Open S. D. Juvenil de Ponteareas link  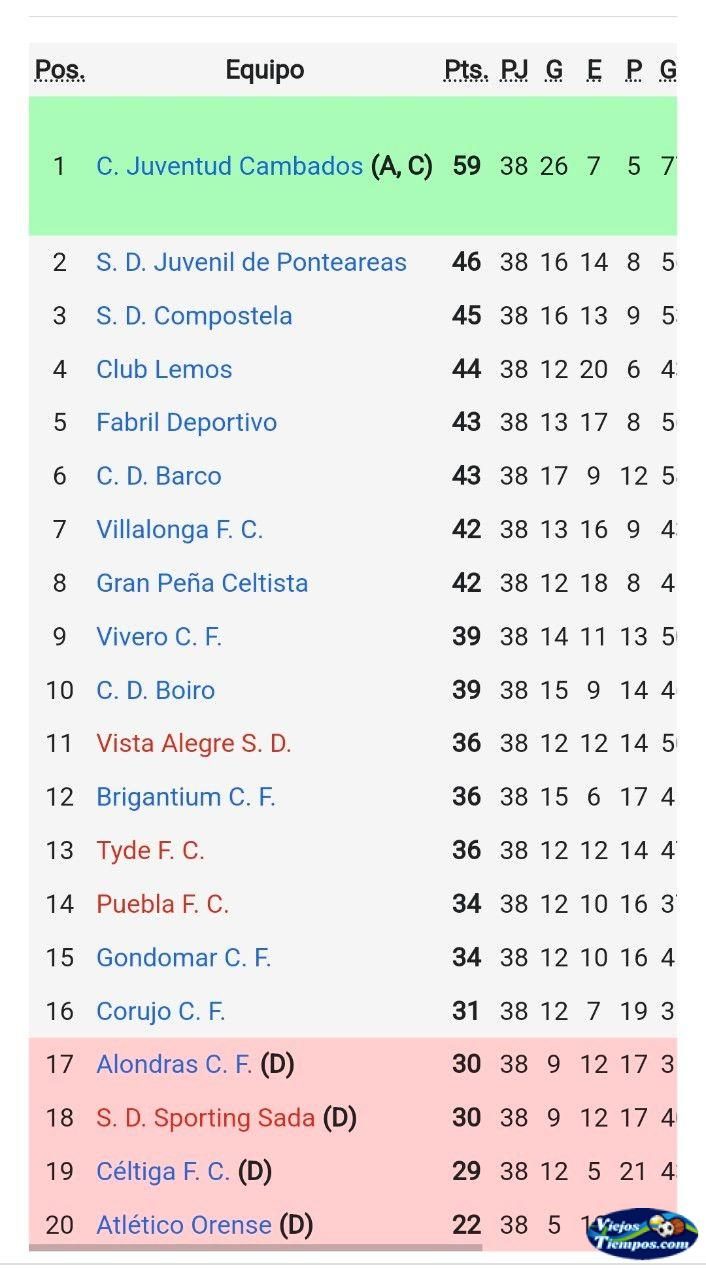[x=251, y=262]
